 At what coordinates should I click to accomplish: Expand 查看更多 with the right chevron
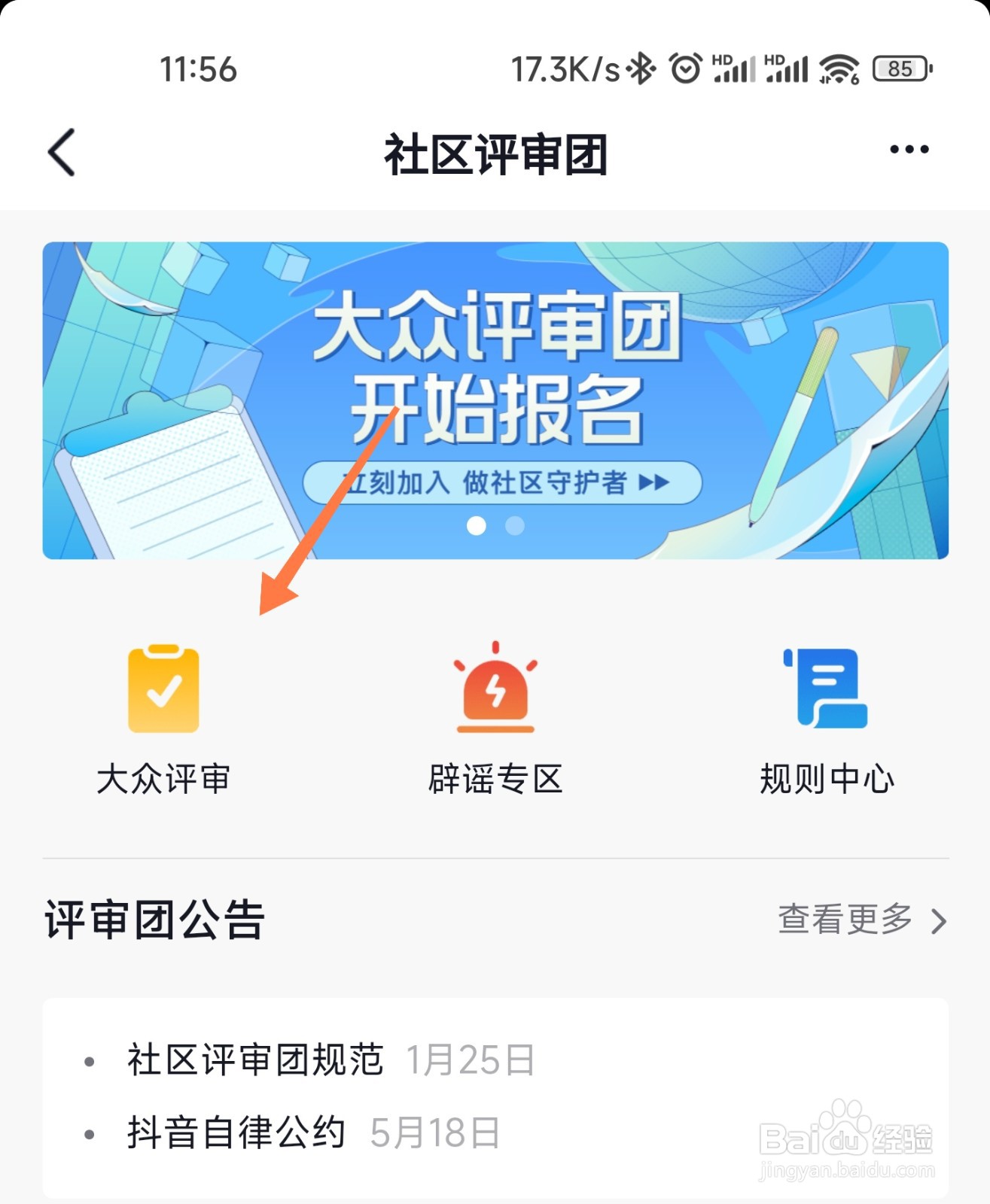pos(860,918)
